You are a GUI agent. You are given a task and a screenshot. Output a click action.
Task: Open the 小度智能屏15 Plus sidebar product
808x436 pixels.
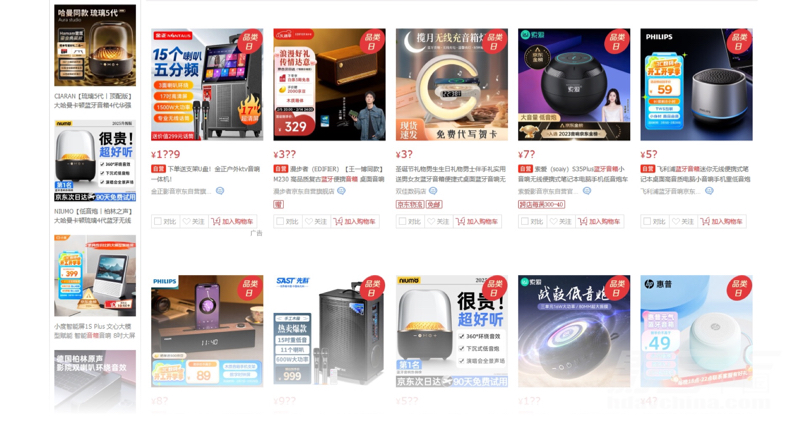tap(95, 276)
